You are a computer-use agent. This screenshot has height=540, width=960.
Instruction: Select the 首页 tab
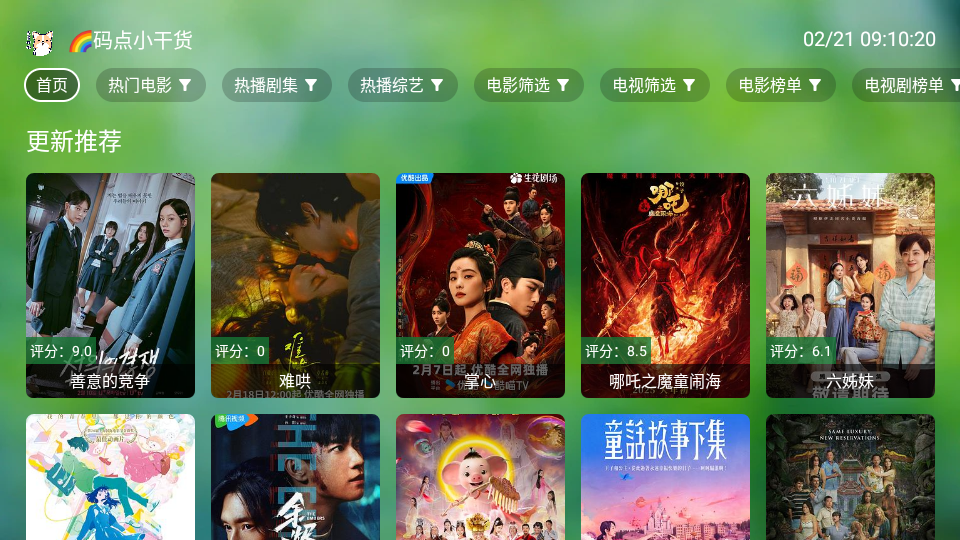[x=52, y=85]
